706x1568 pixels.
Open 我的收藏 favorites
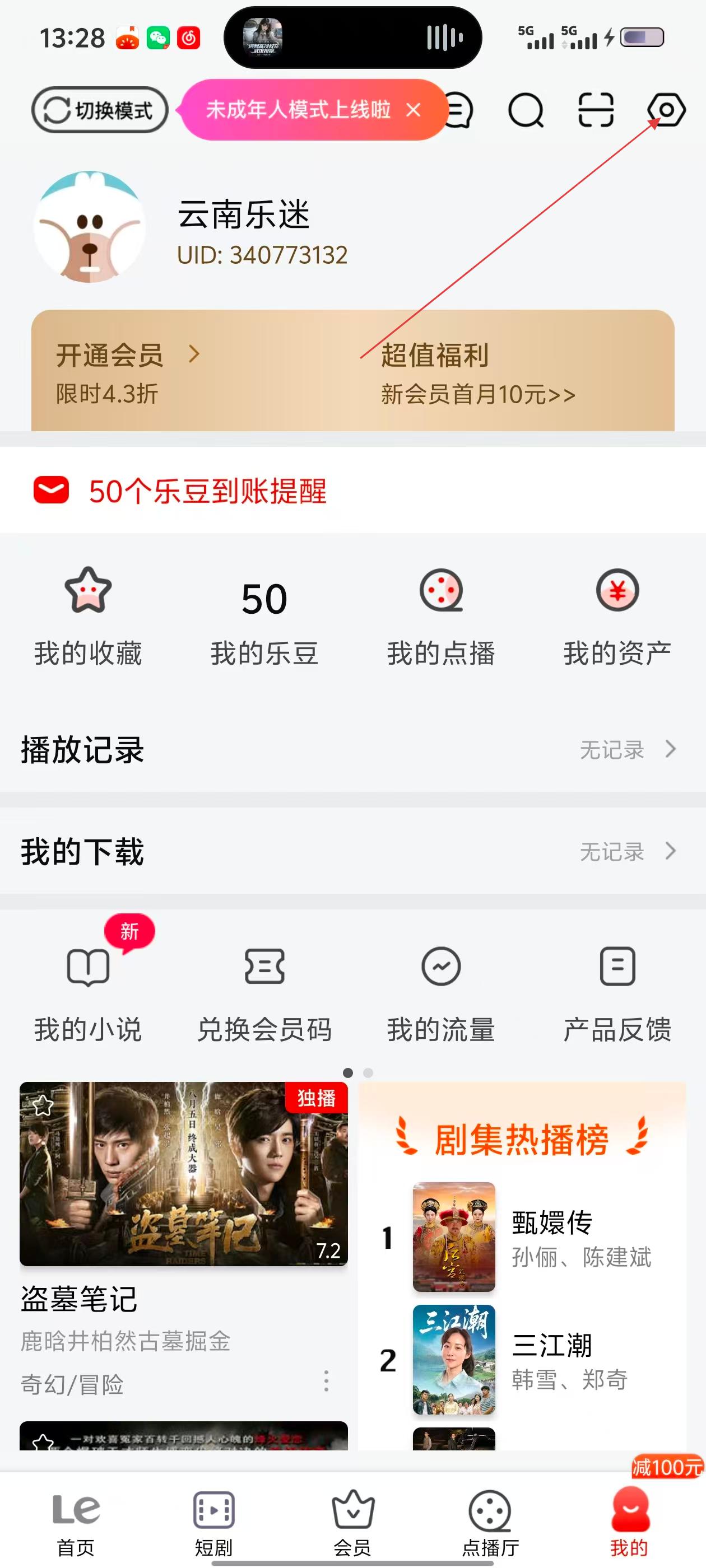89,616
